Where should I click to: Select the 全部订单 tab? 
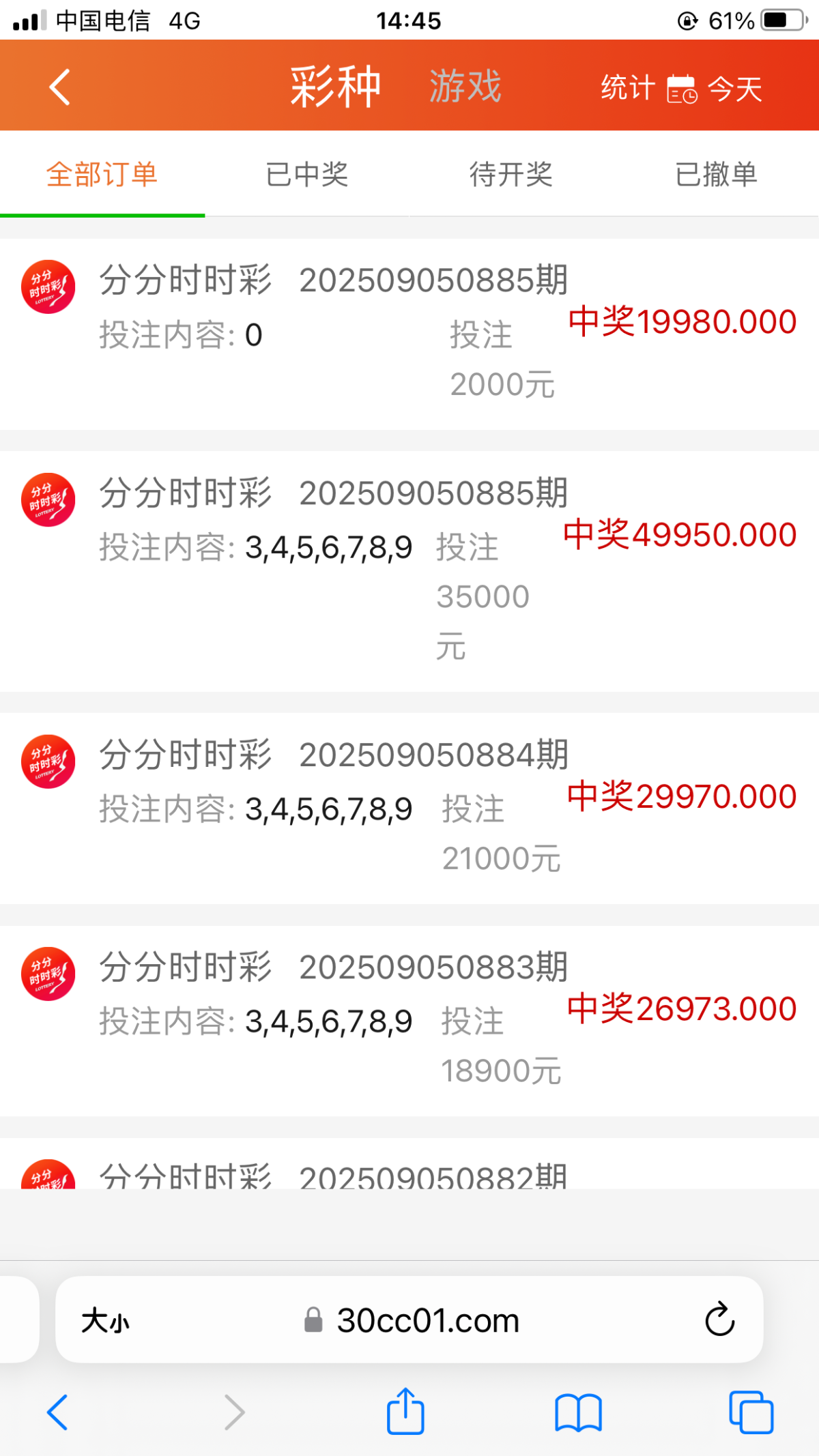(102, 175)
